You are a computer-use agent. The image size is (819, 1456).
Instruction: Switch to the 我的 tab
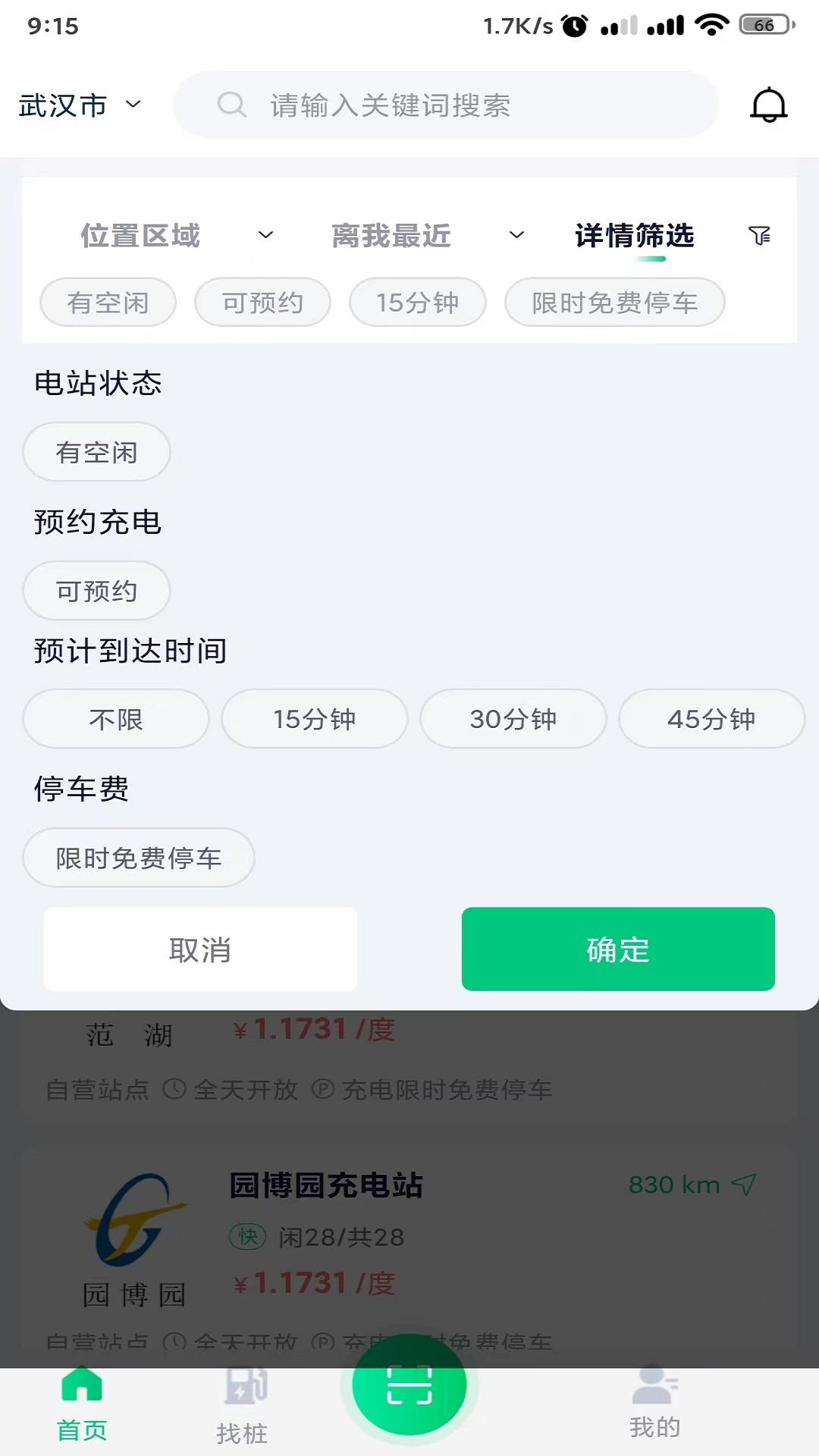tap(654, 1403)
